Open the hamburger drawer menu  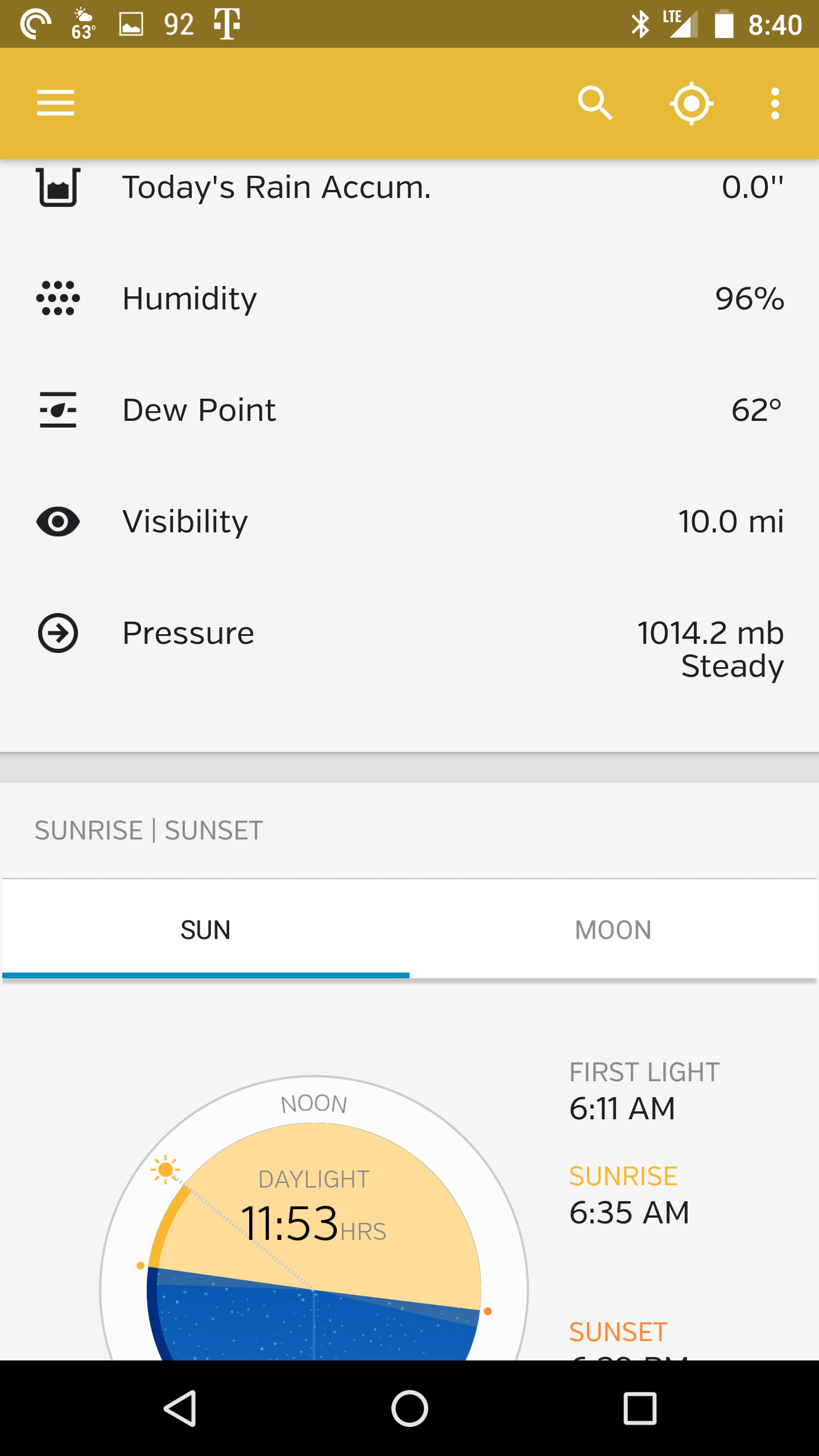(x=56, y=103)
